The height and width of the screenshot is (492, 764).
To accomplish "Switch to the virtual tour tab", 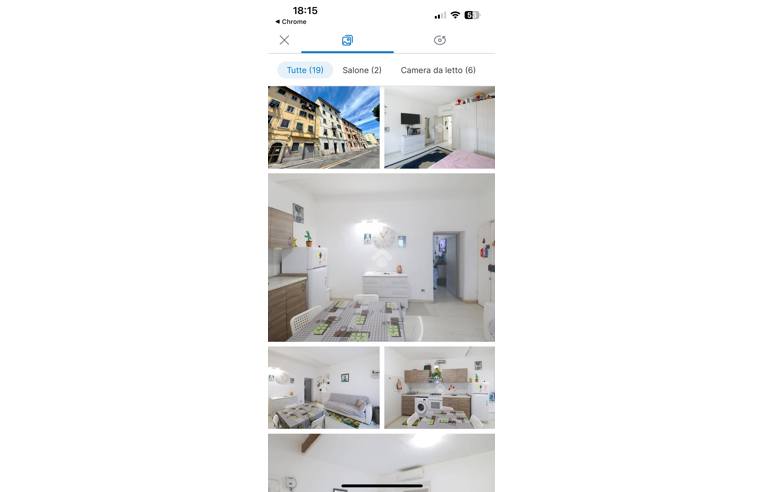I will 440,40.
